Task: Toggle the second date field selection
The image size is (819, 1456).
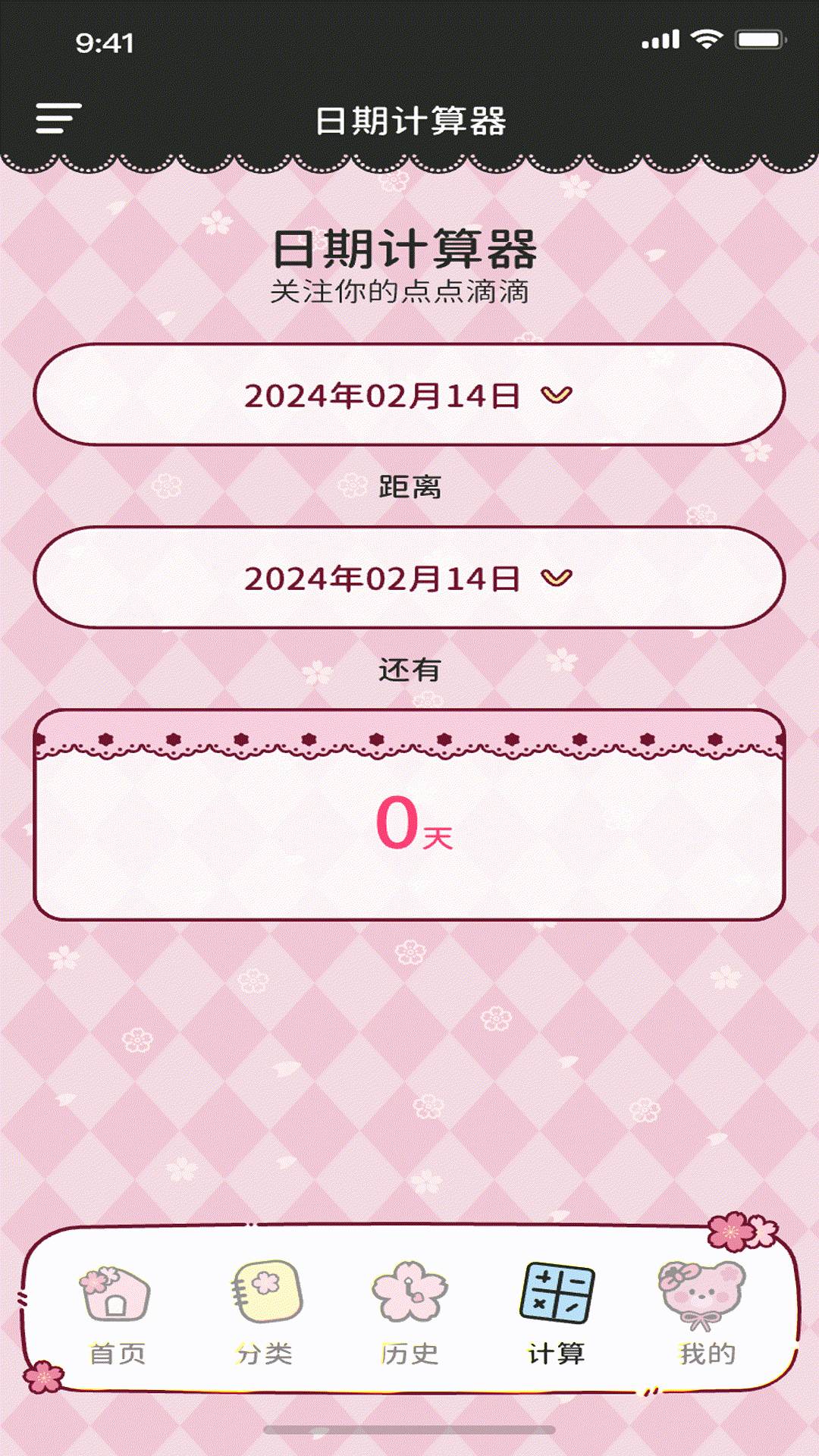Action: click(409, 579)
